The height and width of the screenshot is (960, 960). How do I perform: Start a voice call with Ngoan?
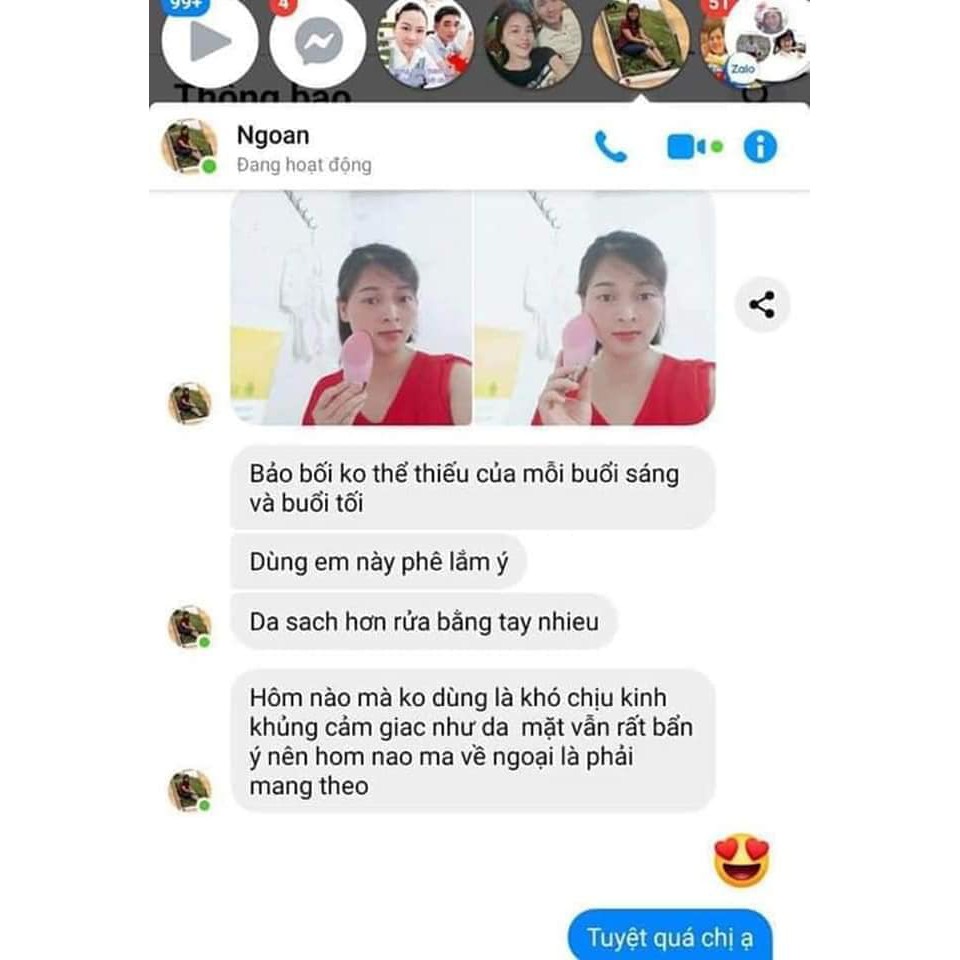[x=610, y=147]
